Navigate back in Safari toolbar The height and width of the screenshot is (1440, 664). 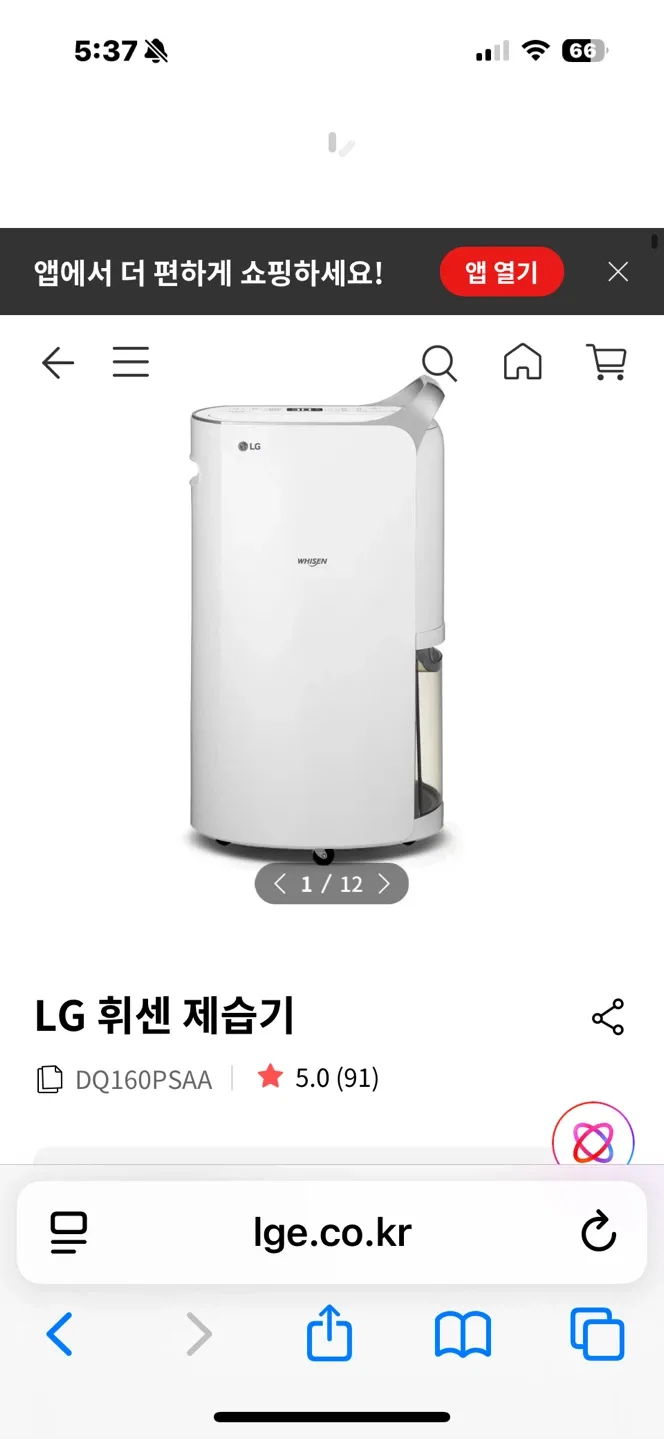[x=60, y=1334]
